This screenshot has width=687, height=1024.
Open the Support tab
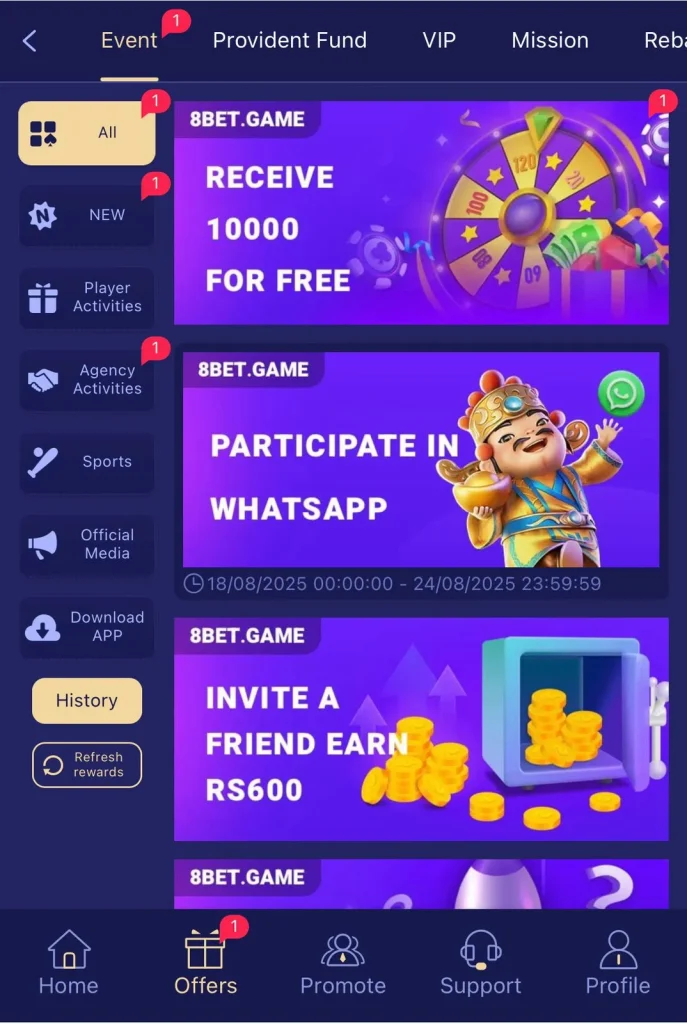[x=480, y=963]
